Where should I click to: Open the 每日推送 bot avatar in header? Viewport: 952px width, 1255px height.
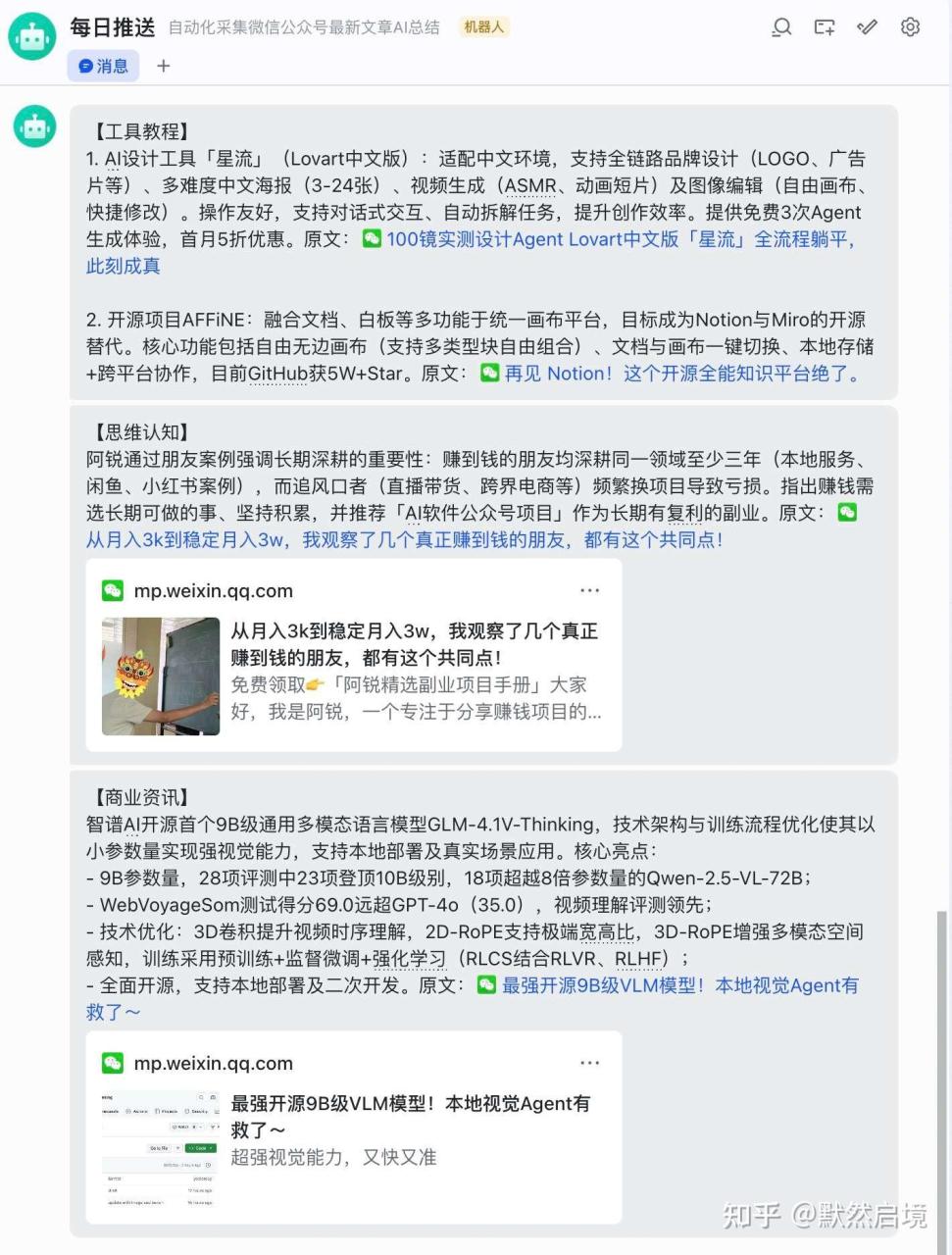click(32, 36)
